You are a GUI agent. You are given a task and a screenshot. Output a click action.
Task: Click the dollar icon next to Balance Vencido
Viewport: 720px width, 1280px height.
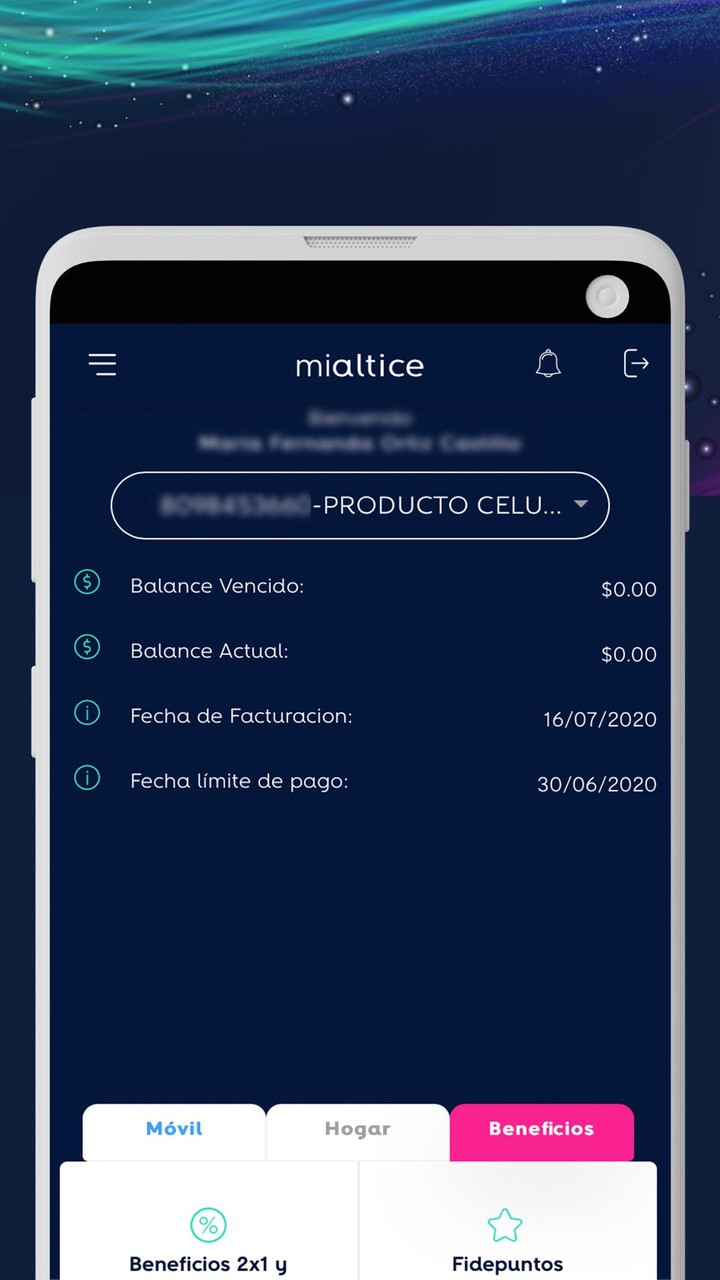[x=87, y=582]
